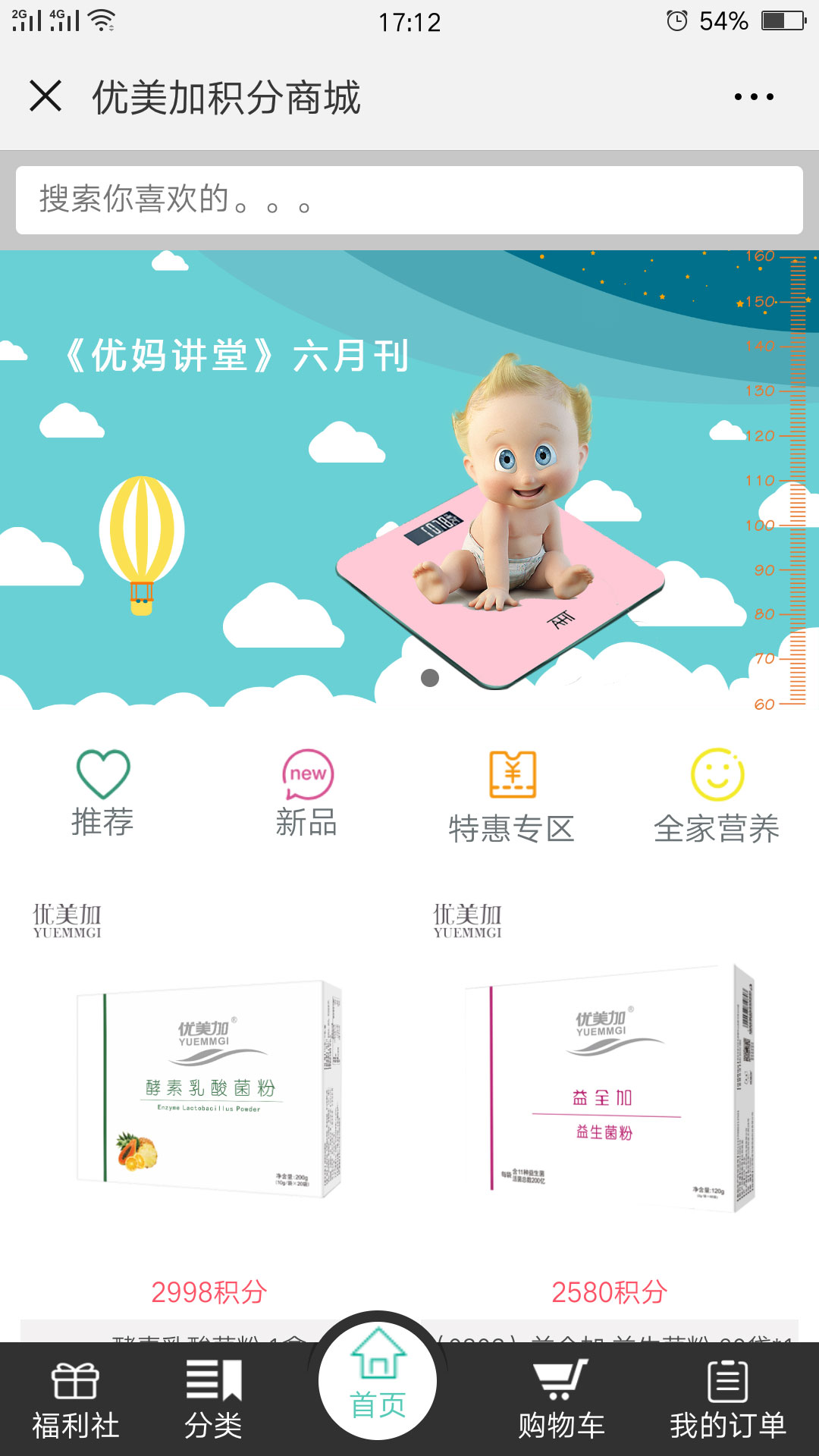Screen dimensions: 819x1456
Task: Go to 我的订单 tab
Action: (727, 1401)
